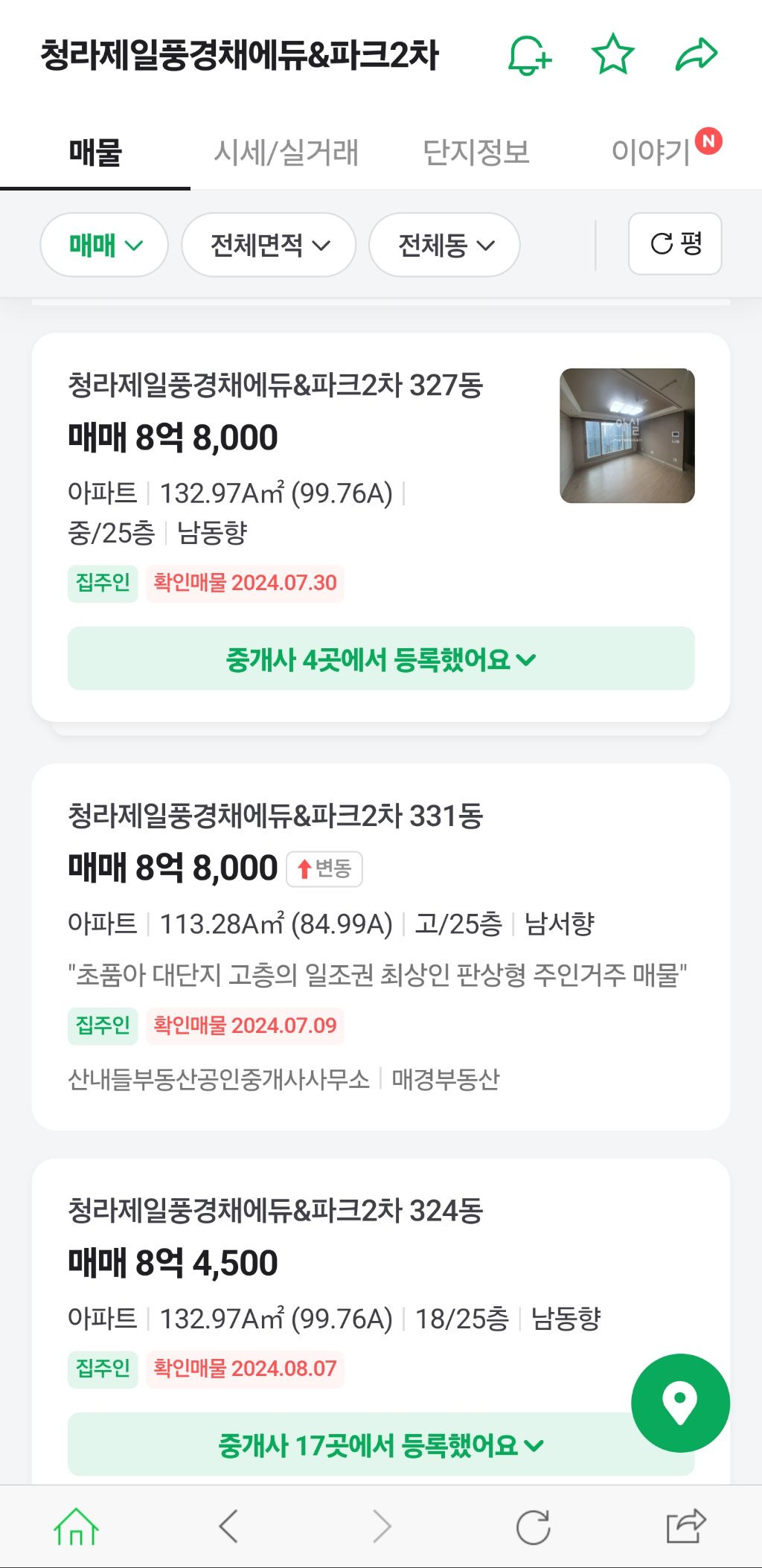Image resolution: width=762 pixels, height=1568 pixels.
Task: Tap the star to favorite this complex
Action: coord(613,54)
